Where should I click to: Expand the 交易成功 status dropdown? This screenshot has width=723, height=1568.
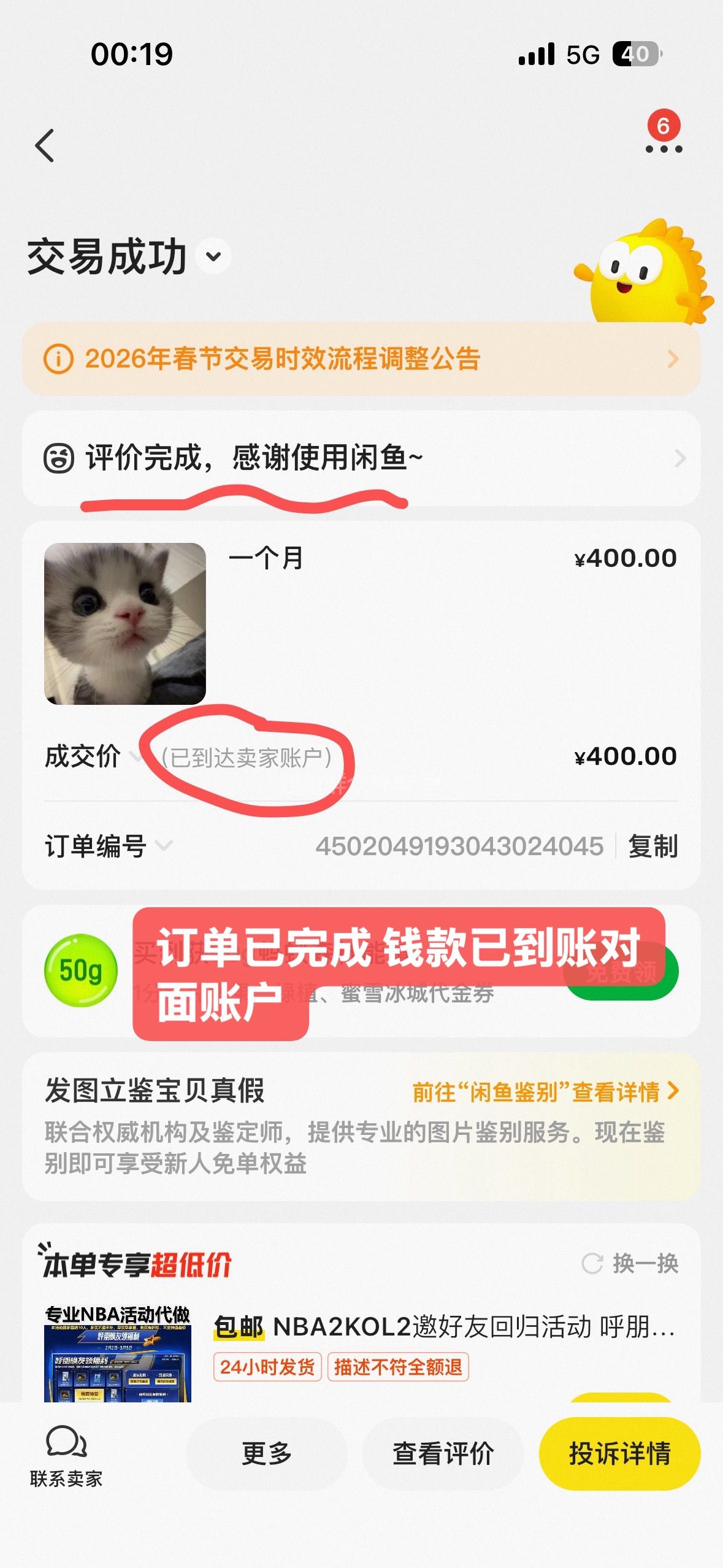[x=213, y=256]
